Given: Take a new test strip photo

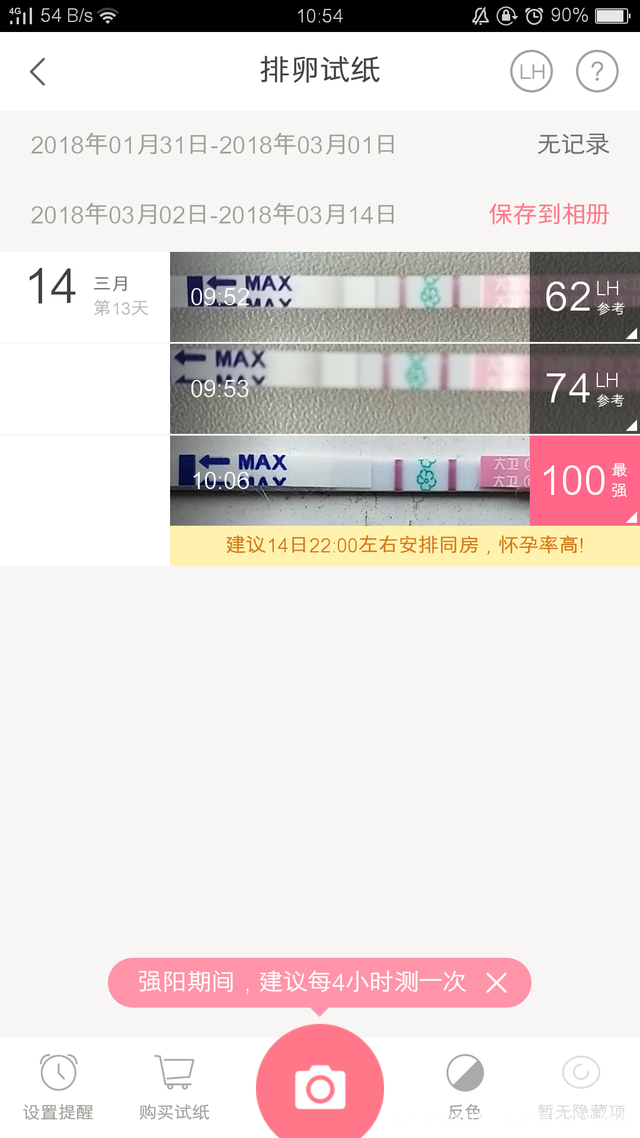Looking at the screenshot, I should [320, 1085].
